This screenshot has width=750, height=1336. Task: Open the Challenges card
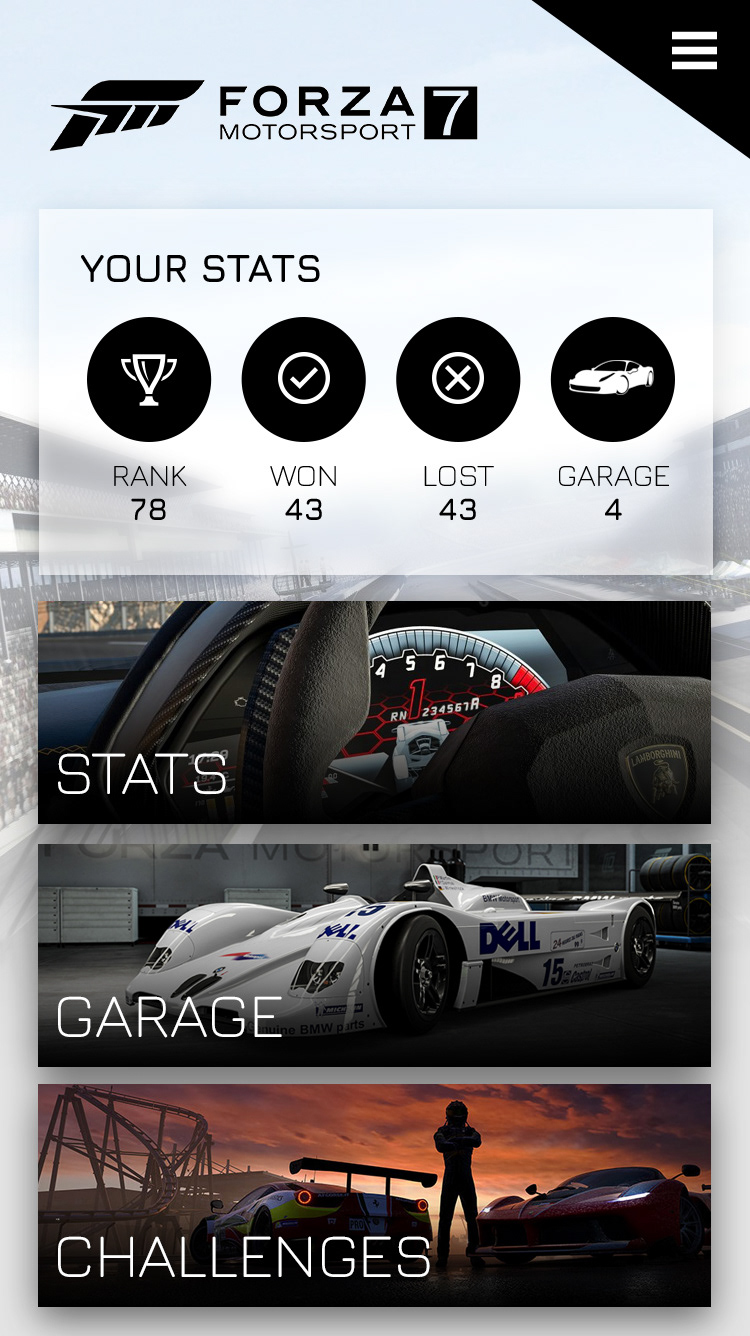tap(374, 1195)
